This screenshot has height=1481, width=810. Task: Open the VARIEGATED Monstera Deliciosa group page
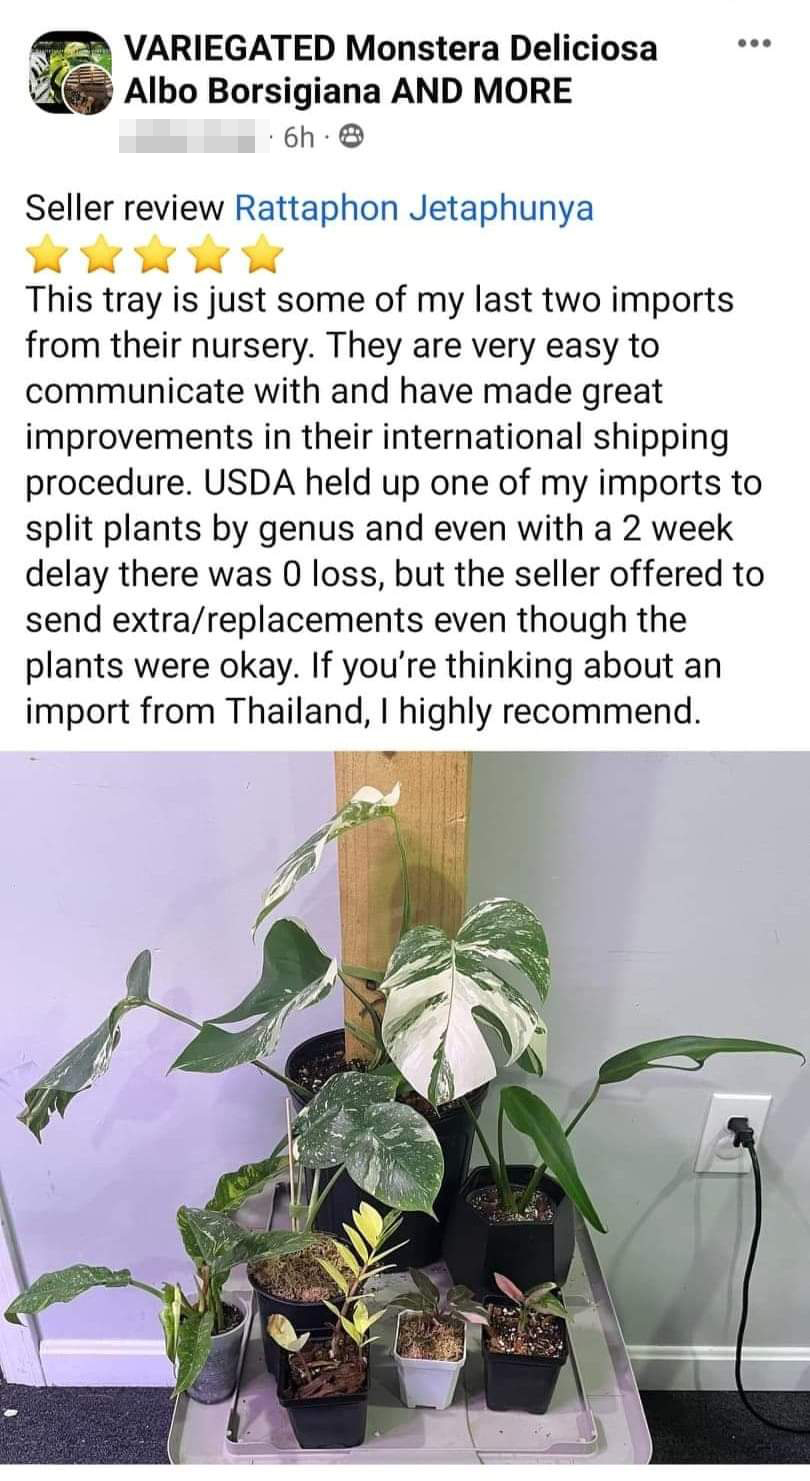(x=390, y=69)
